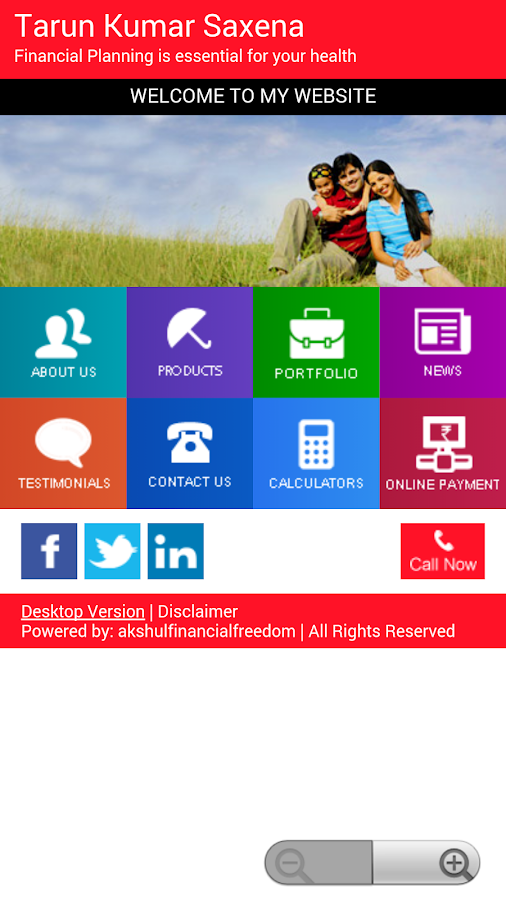Viewport: 506px width, 900px height.
Task: Open the Testimonials tile
Action: [63, 453]
